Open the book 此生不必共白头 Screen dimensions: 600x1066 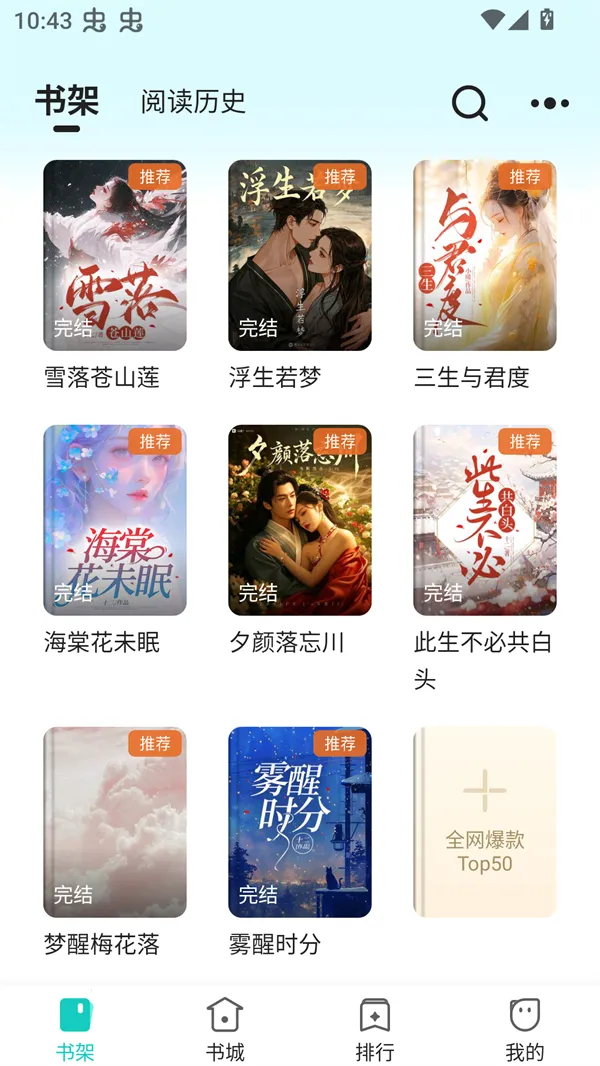coord(485,520)
